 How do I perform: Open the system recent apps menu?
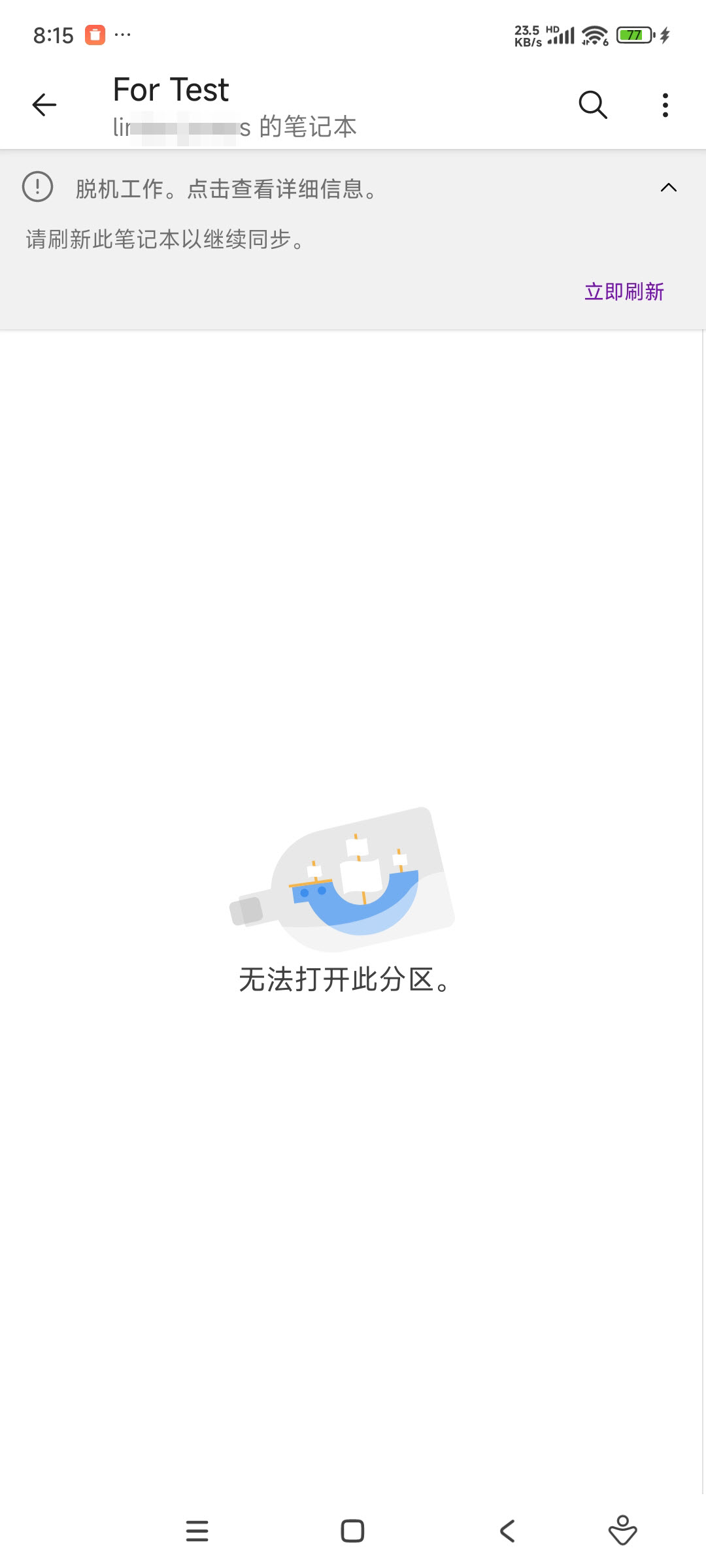(x=197, y=1531)
